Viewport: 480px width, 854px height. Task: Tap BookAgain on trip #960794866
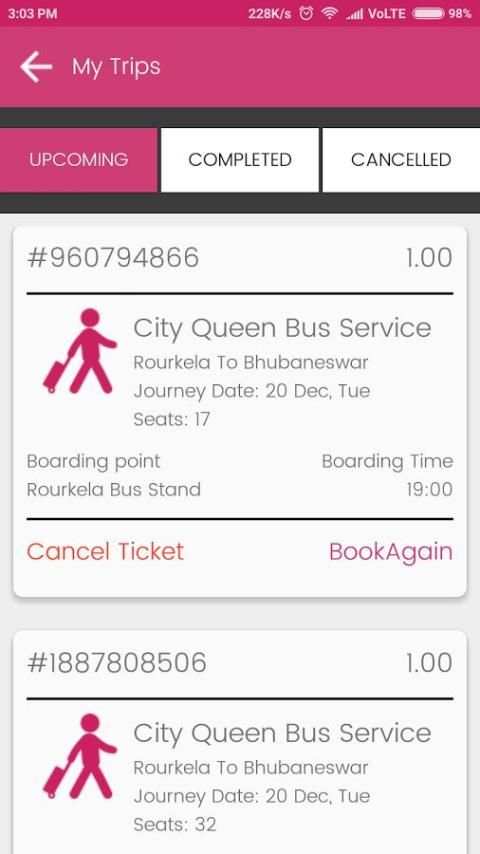click(x=391, y=552)
